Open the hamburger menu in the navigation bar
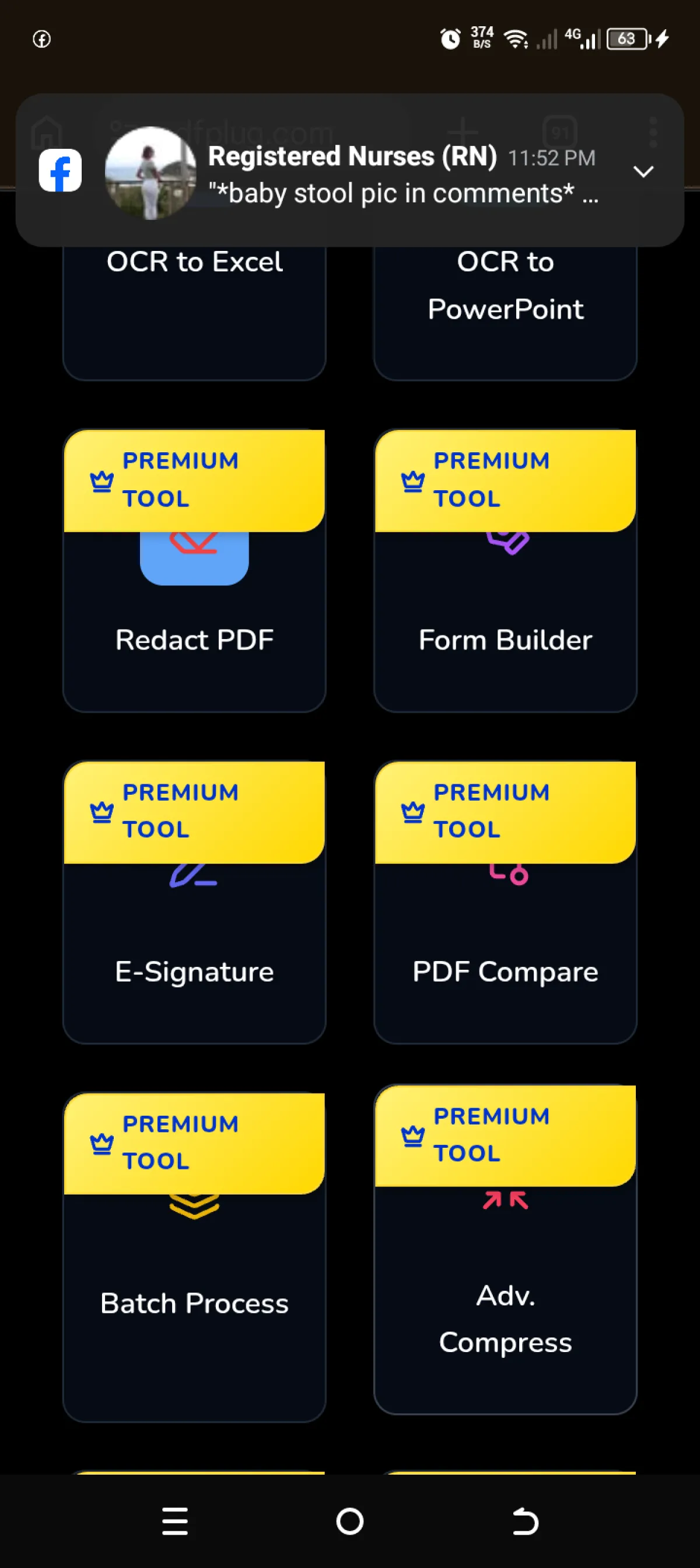The width and height of the screenshot is (700, 1568). [174, 1521]
